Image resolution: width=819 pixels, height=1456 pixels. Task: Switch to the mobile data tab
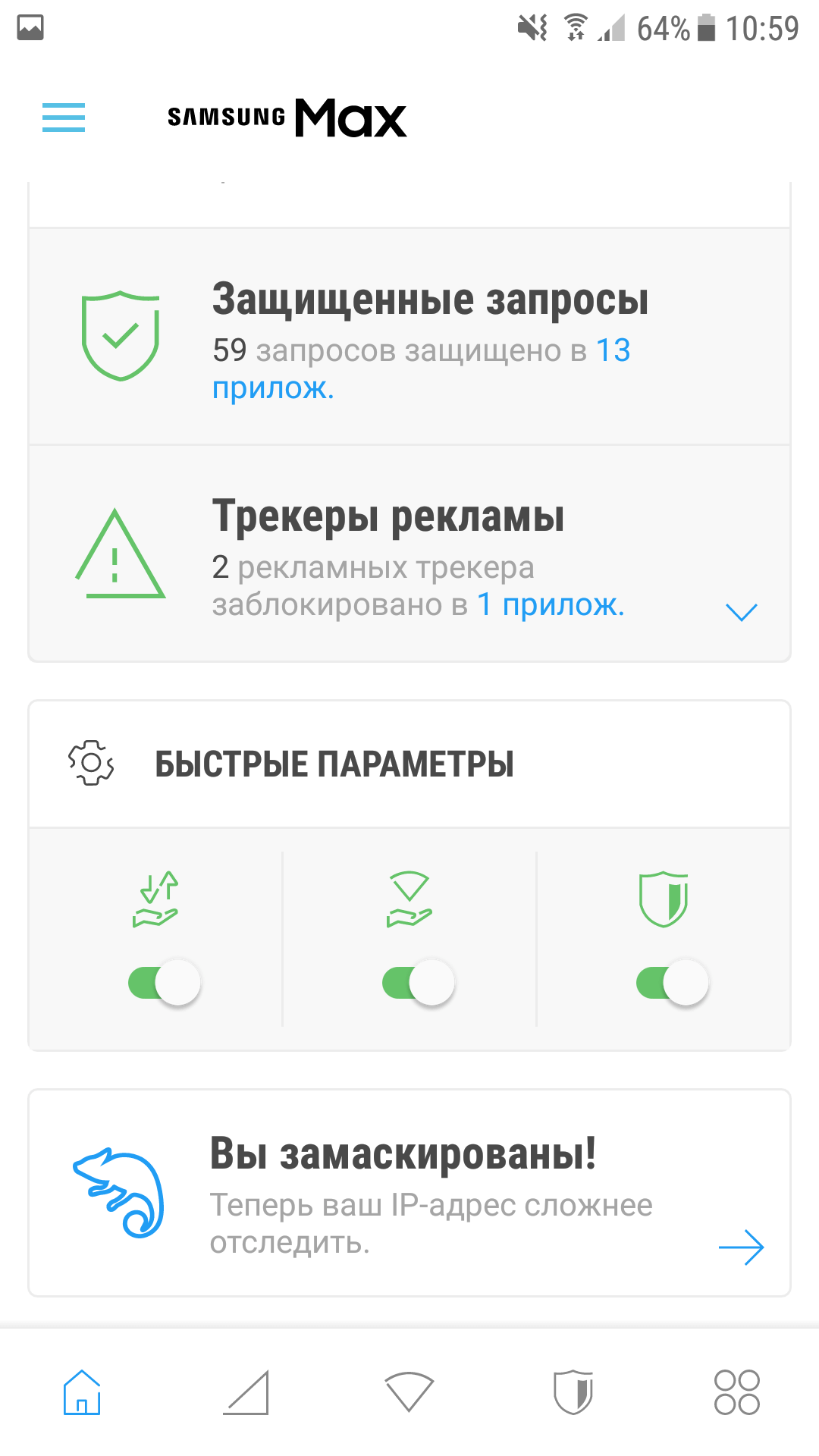(246, 1392)
